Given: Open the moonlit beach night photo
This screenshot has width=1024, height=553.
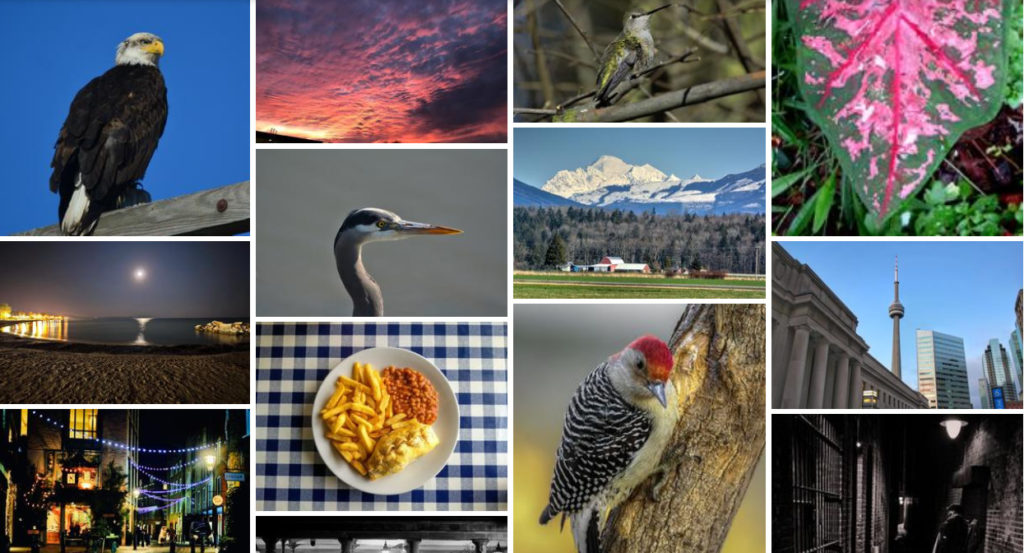Looking at the screenshot, I should 125,321.
